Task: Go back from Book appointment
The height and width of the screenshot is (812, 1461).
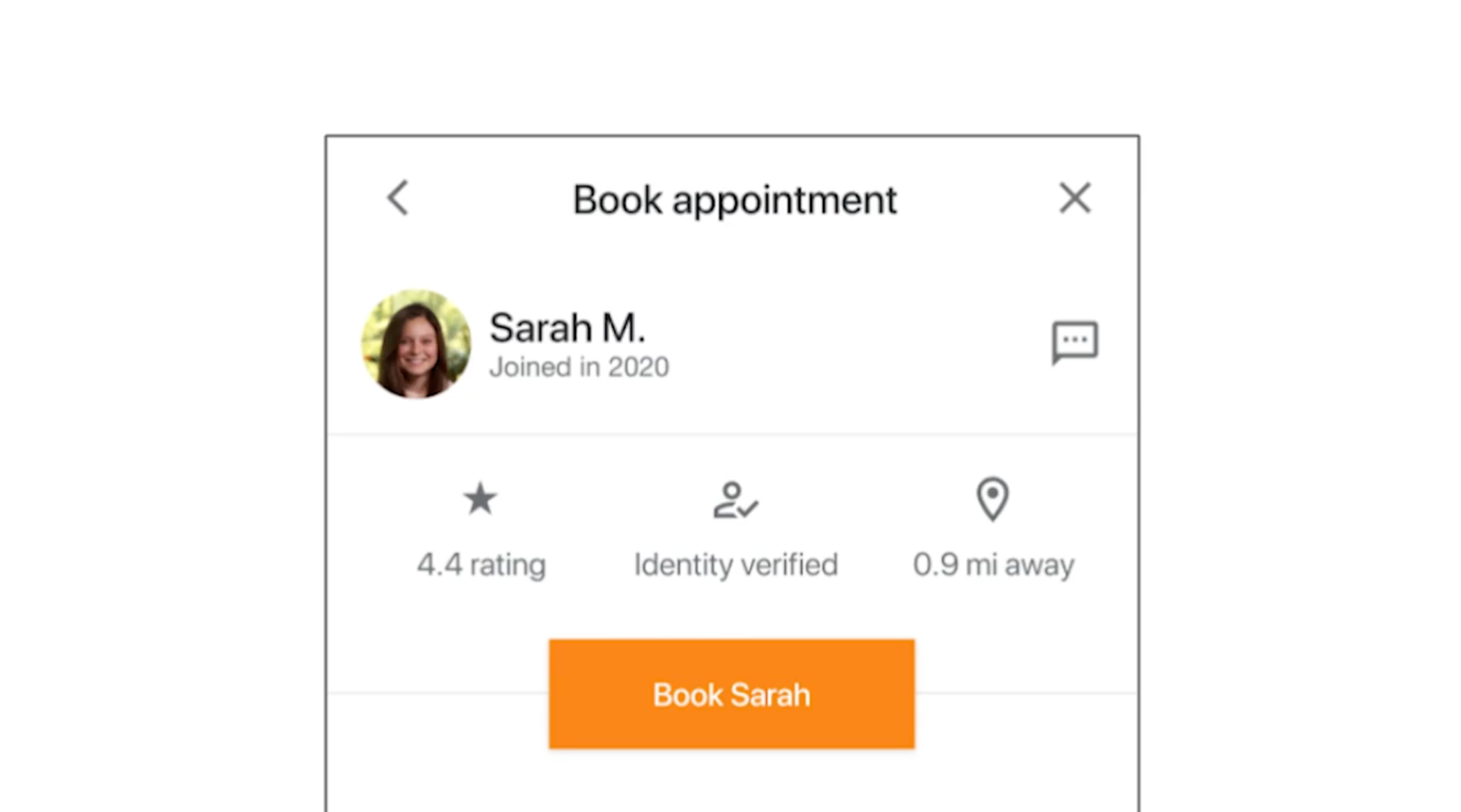Action: [x=397, y=198]
